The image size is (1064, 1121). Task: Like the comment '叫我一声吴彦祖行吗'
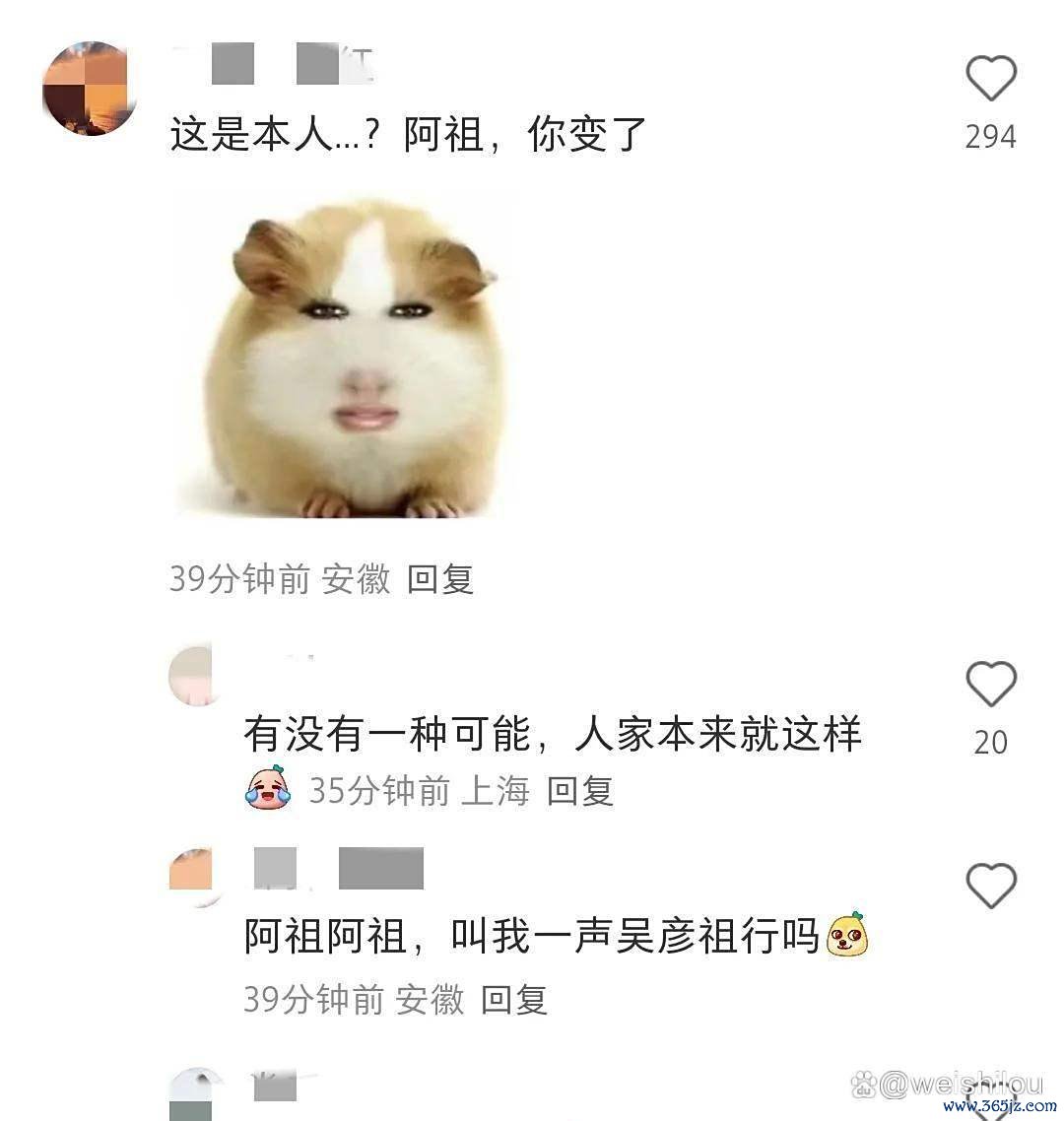pyautogui.click(x=990, y=885)
